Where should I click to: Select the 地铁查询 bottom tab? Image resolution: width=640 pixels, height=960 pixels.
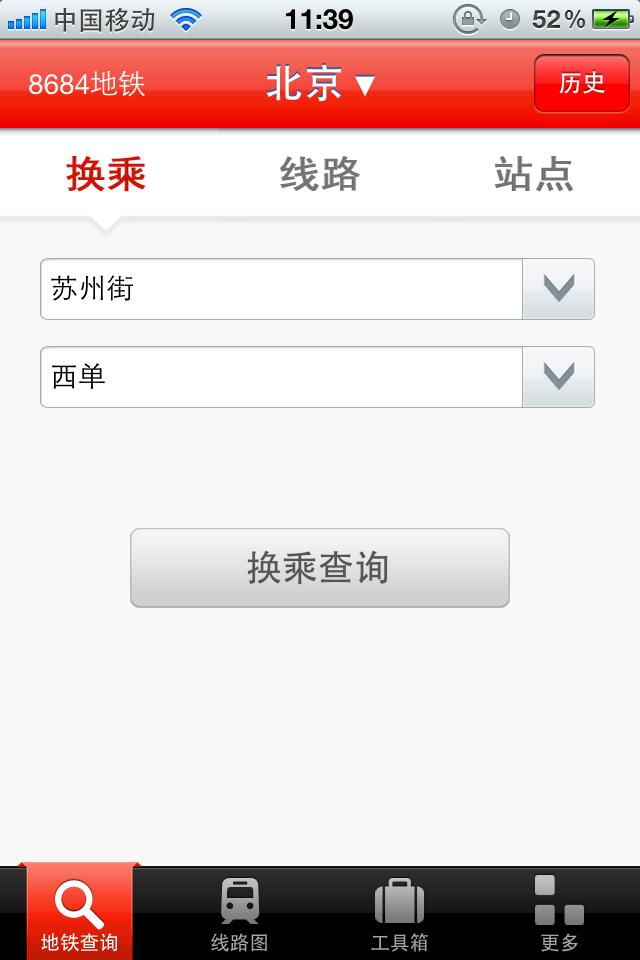pos(80,914)
